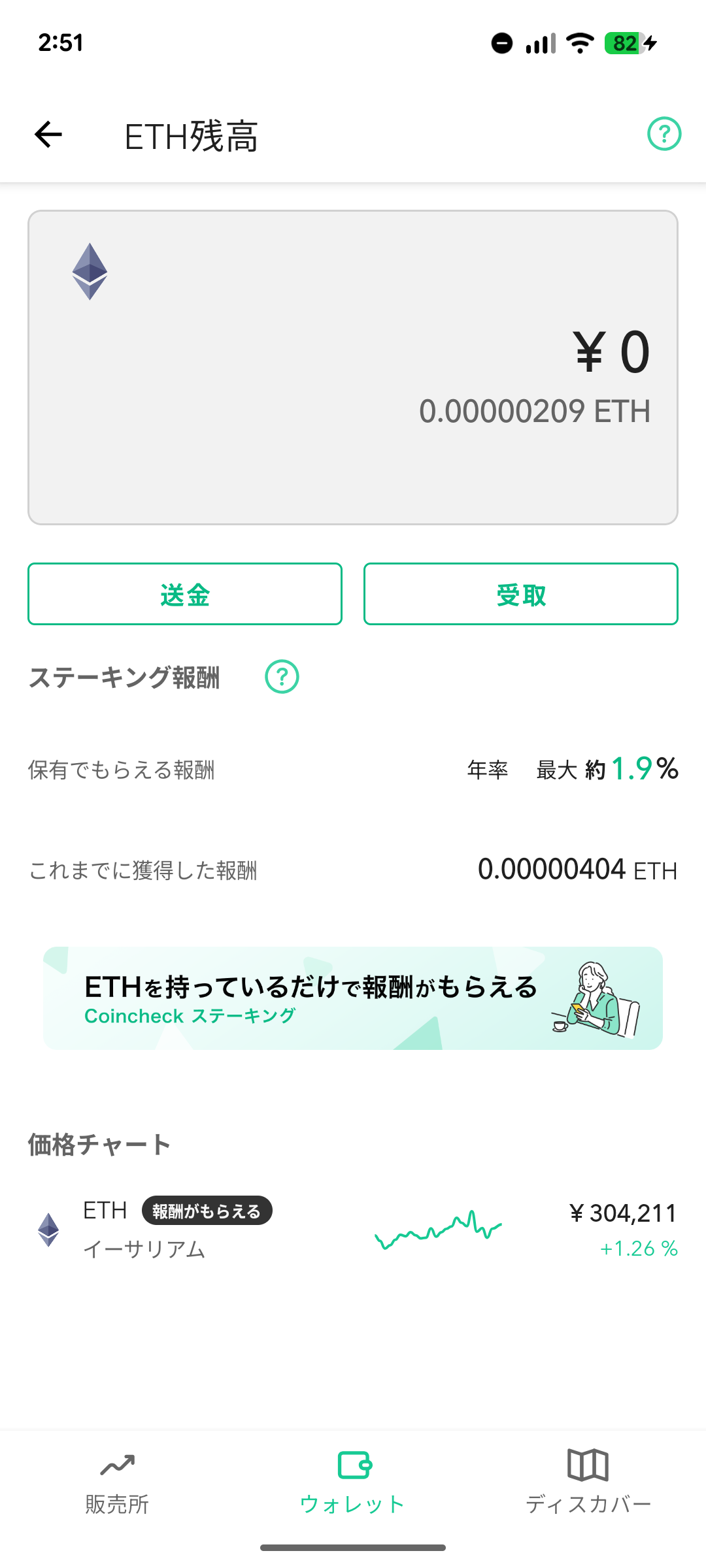This screenshot has height=1568, width=706.
Task: Select the イーサリアム price chart row
Action: click(353, 1228)
